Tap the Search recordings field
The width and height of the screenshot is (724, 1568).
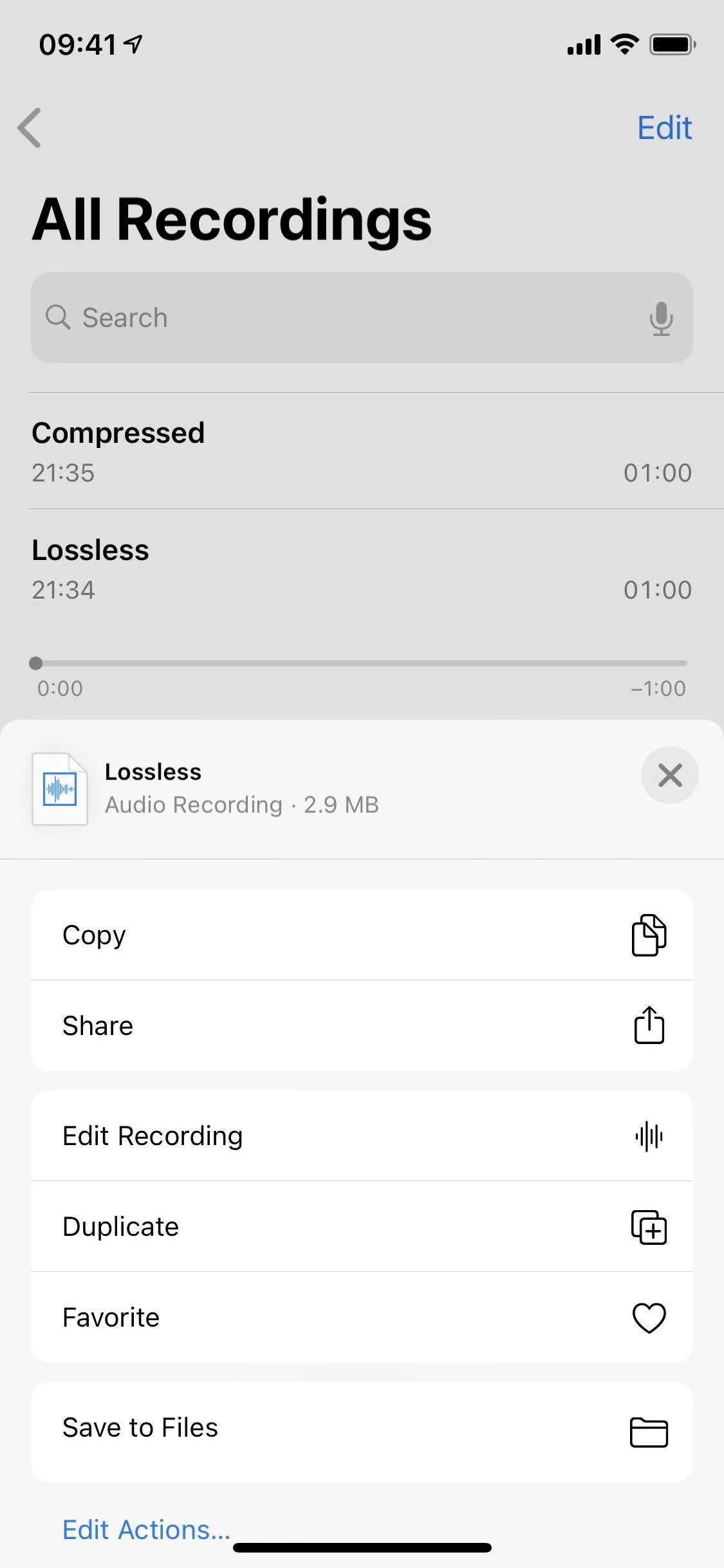click(x=362, y=318)
